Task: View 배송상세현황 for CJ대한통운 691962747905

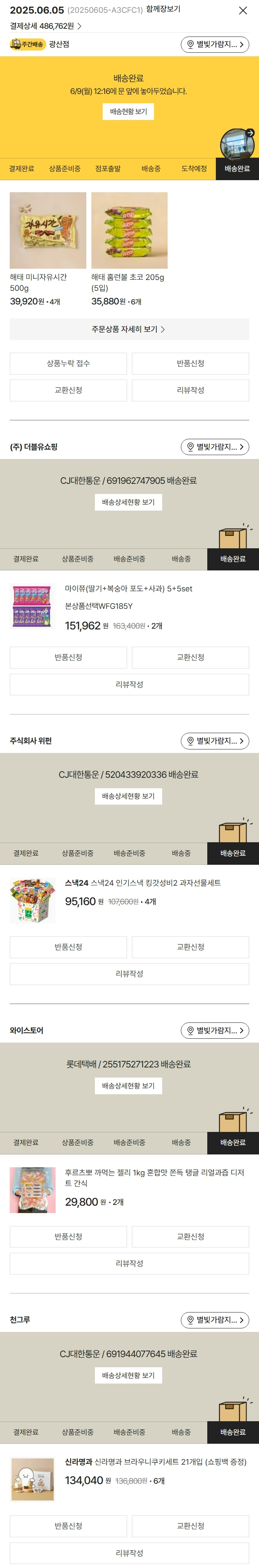Action: (128, 502)
